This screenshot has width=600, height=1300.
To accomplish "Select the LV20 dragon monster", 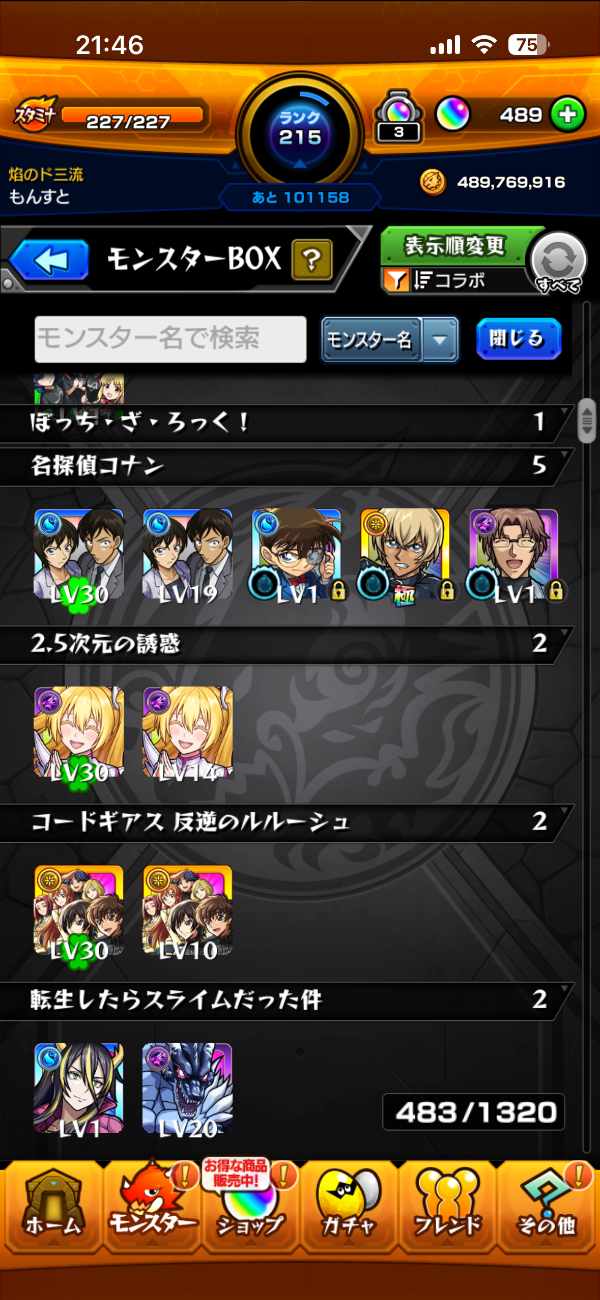I will [187, 1088].
